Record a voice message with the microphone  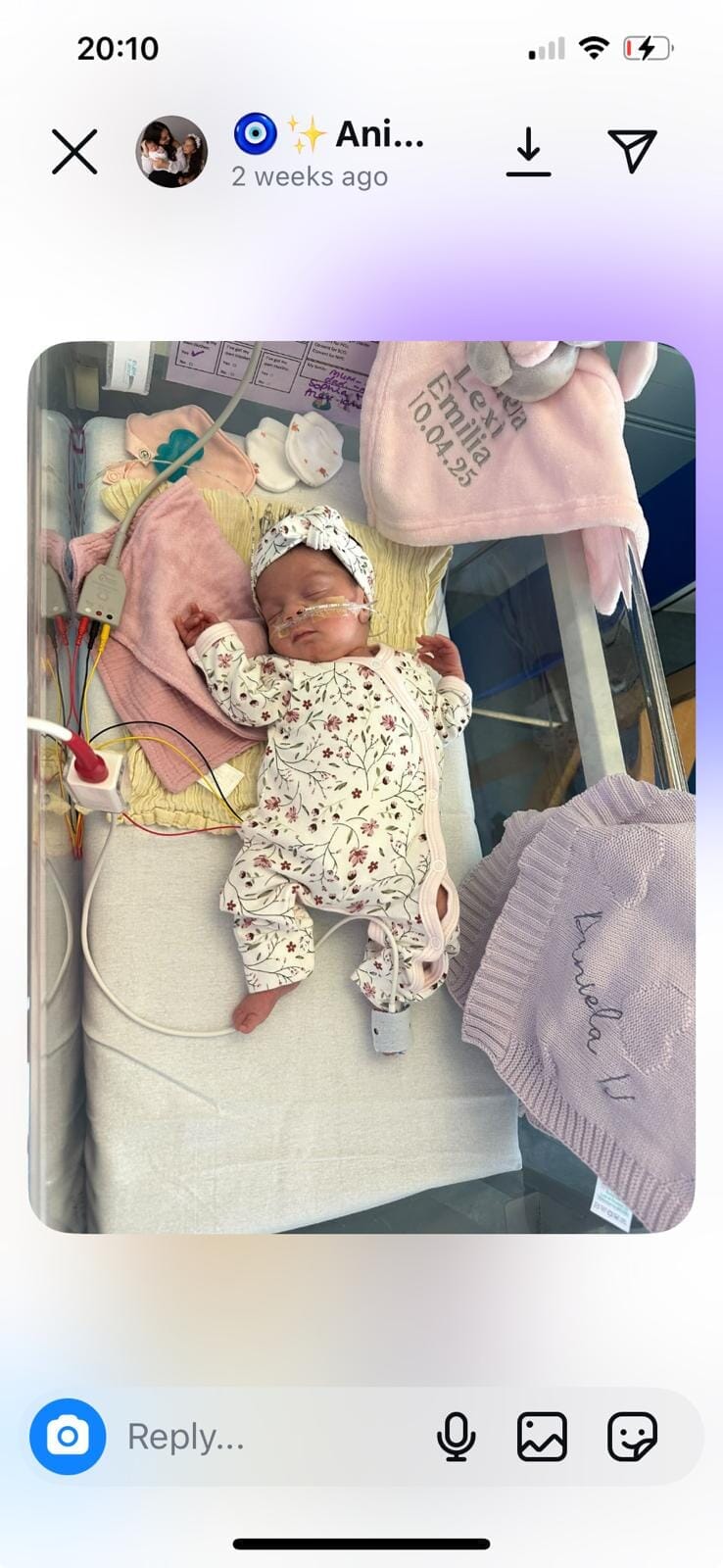tap(456, 1437)
